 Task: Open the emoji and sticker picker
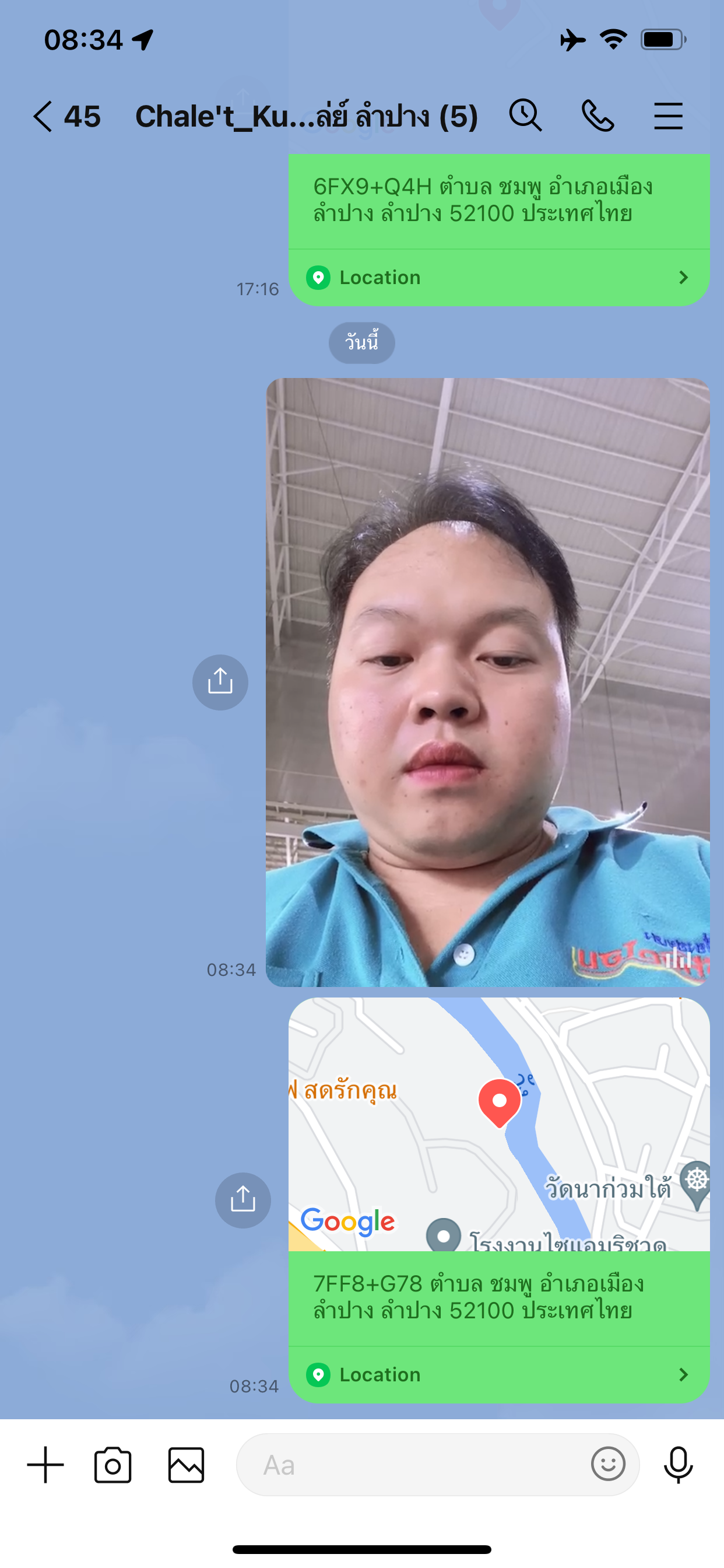[x=608, y=1464]
